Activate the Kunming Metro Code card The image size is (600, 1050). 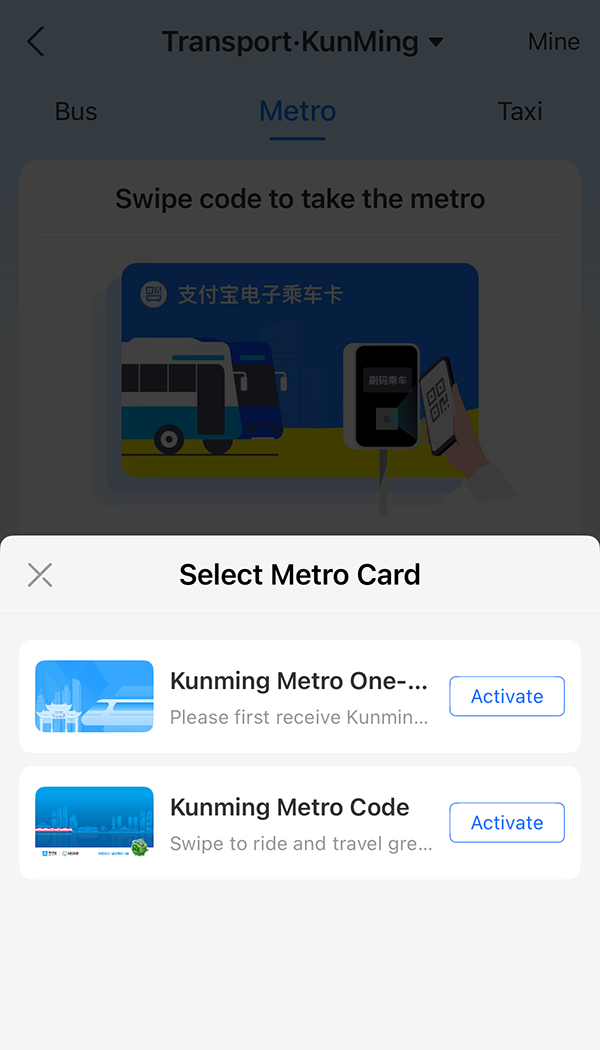tap(506, 822)
